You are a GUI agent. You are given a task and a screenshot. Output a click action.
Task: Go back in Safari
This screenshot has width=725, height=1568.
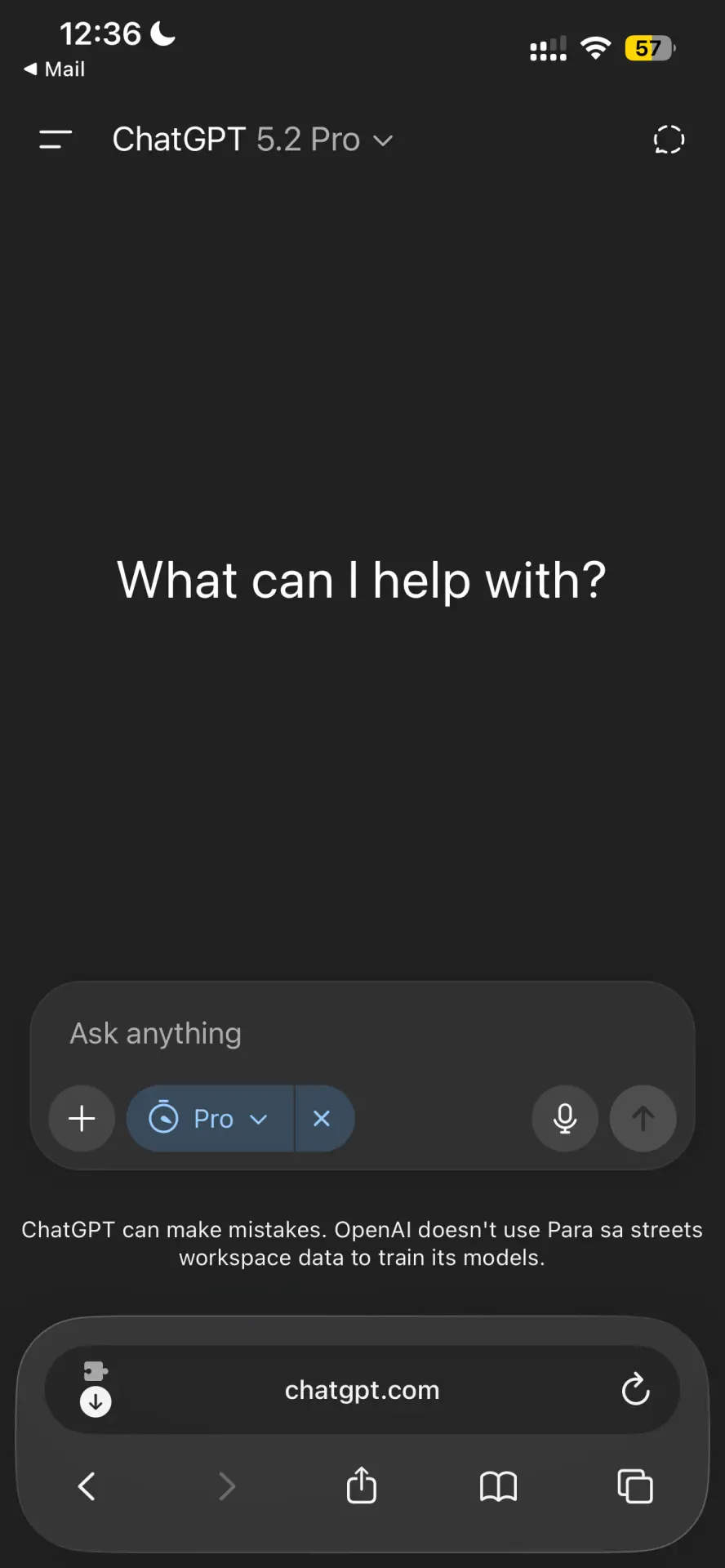point(87,1486)
